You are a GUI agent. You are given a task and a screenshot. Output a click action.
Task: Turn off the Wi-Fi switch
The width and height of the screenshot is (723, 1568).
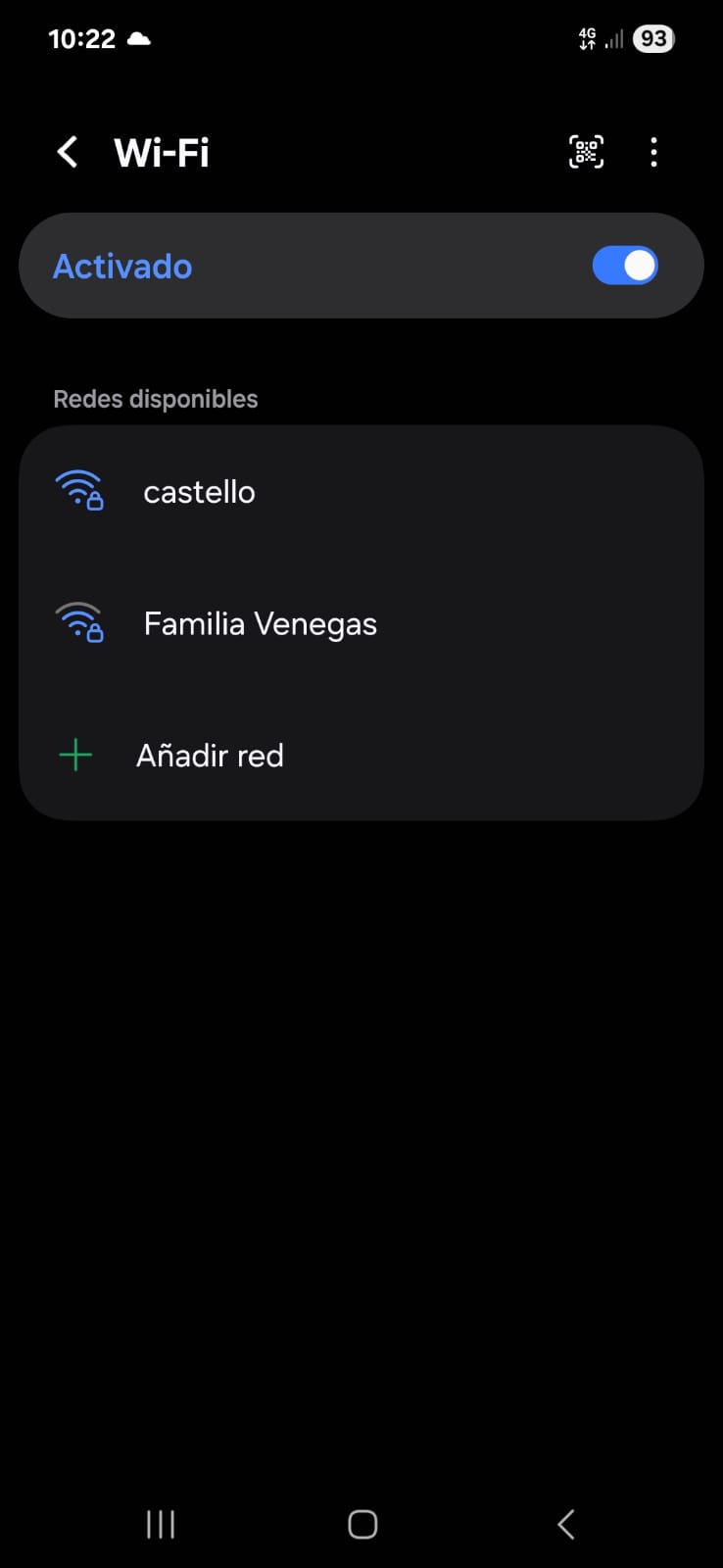(x=624, y=266)
